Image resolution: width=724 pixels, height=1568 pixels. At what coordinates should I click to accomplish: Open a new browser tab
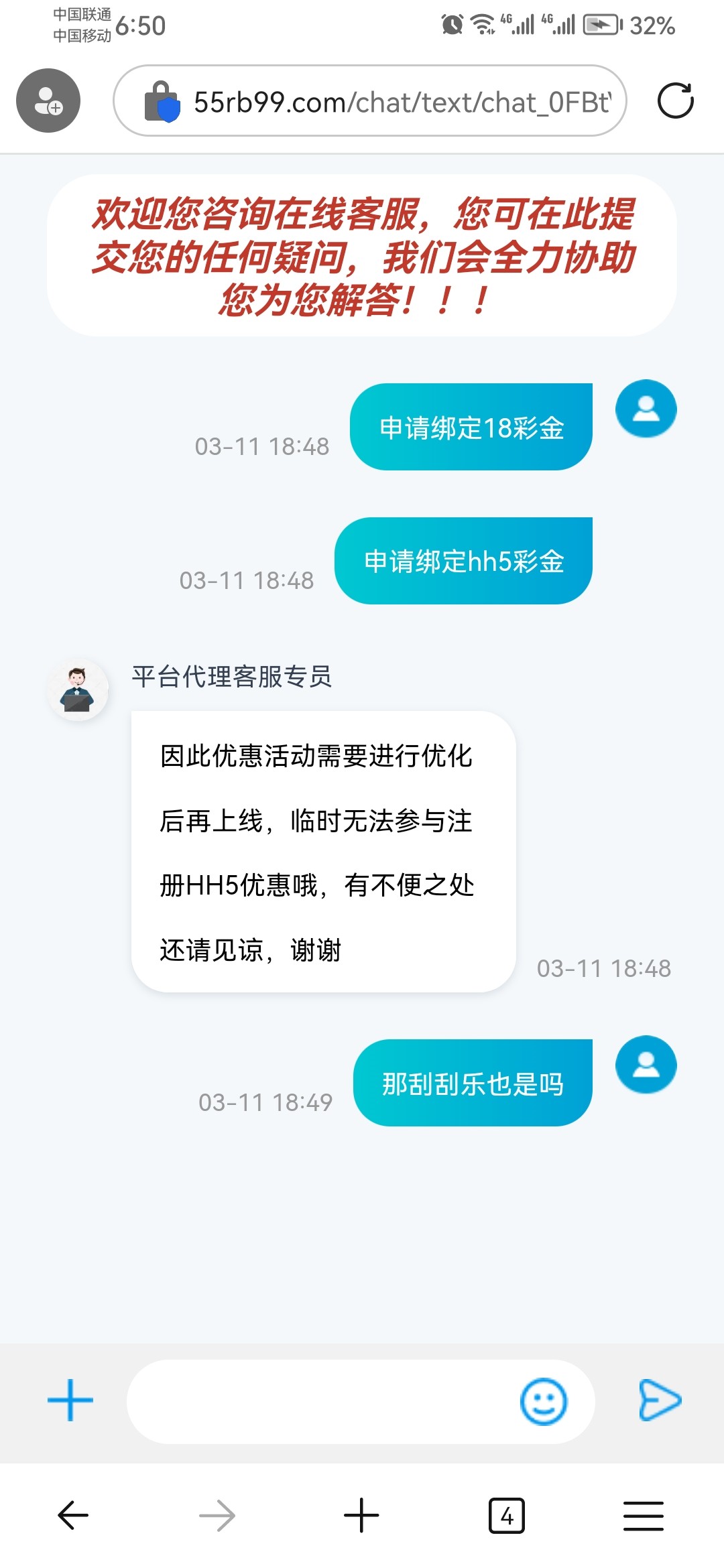pyautogui.click(x=361, y=1515)
